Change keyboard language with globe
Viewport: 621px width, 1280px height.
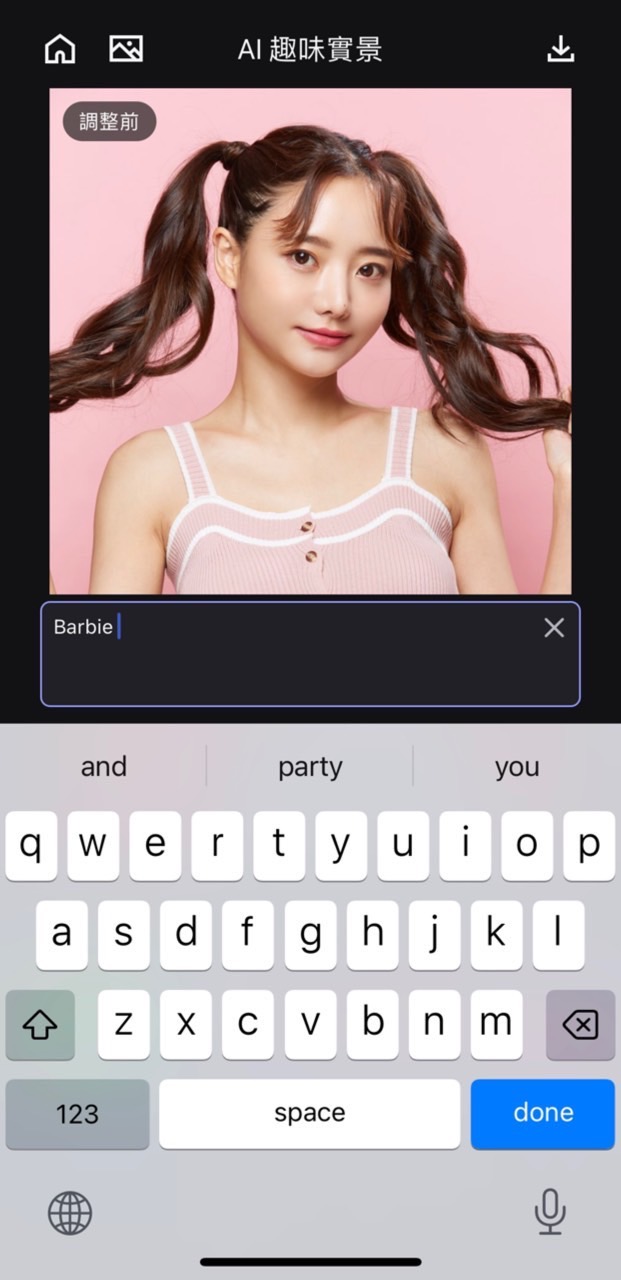70,1213
